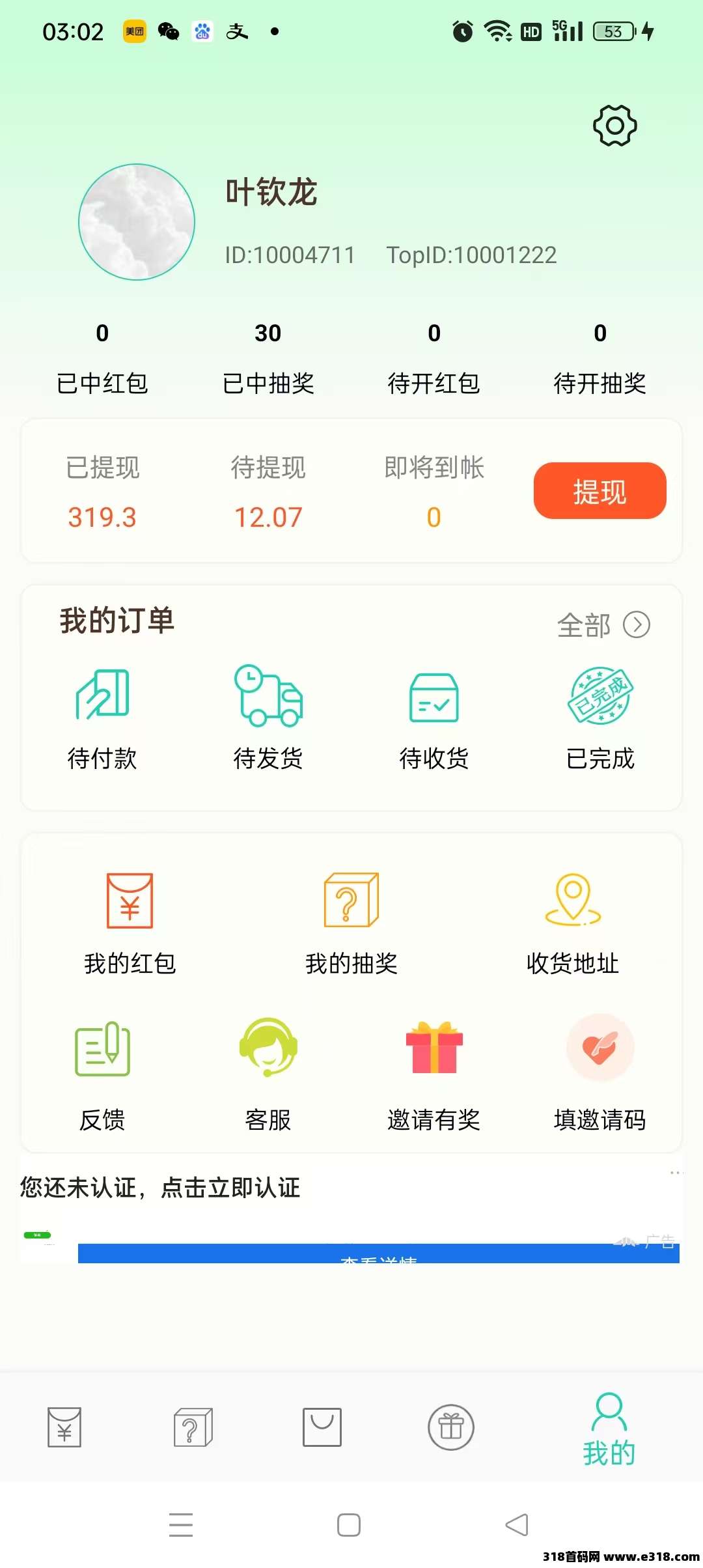This screenshot has height=1568, width=703.
Task: Select the shopping bag tab in bottom bar
Action: coord(321,1427)
